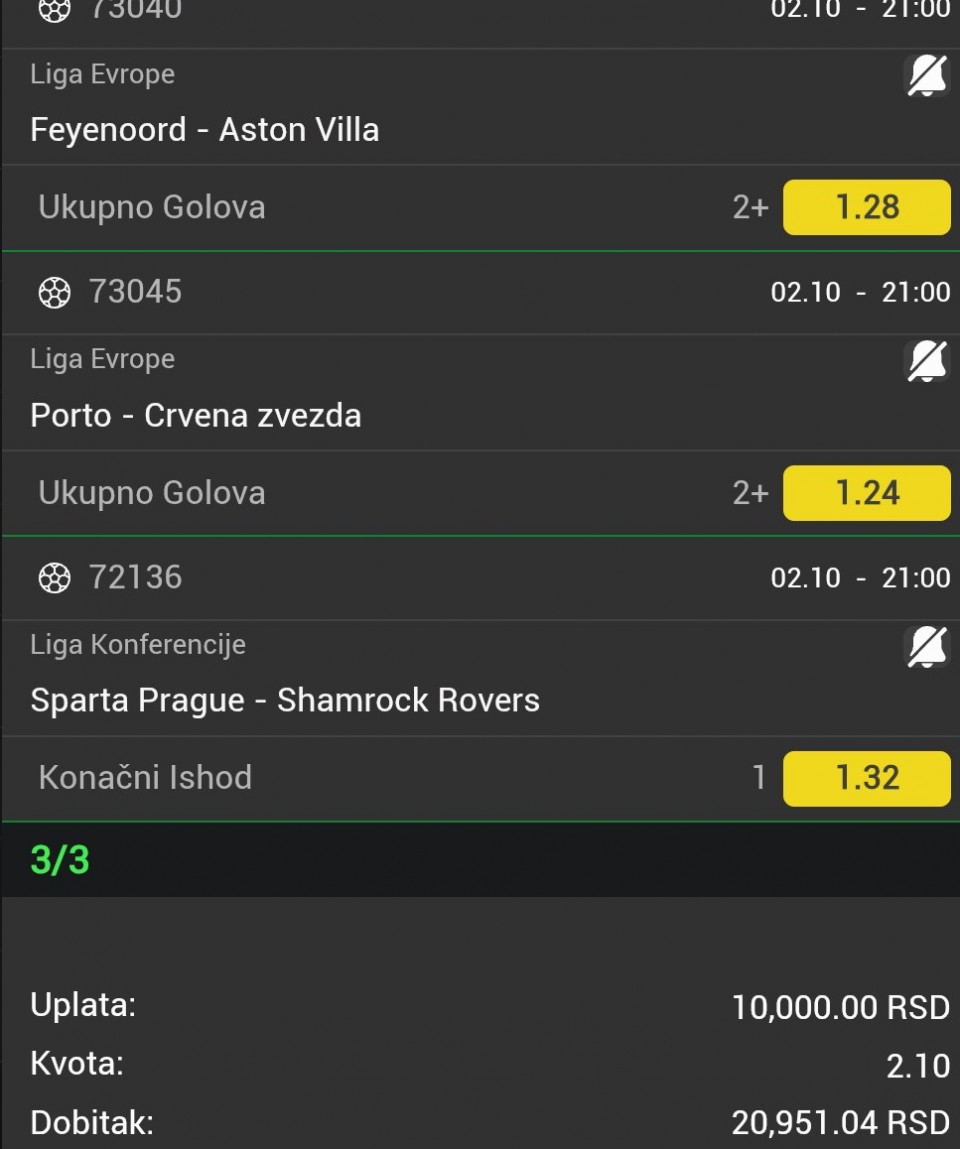960x1149 pixels.
Task: Toggle notification bell for Sparta Prague - Shamrock Rovers
Action: [x=926, y=647]
